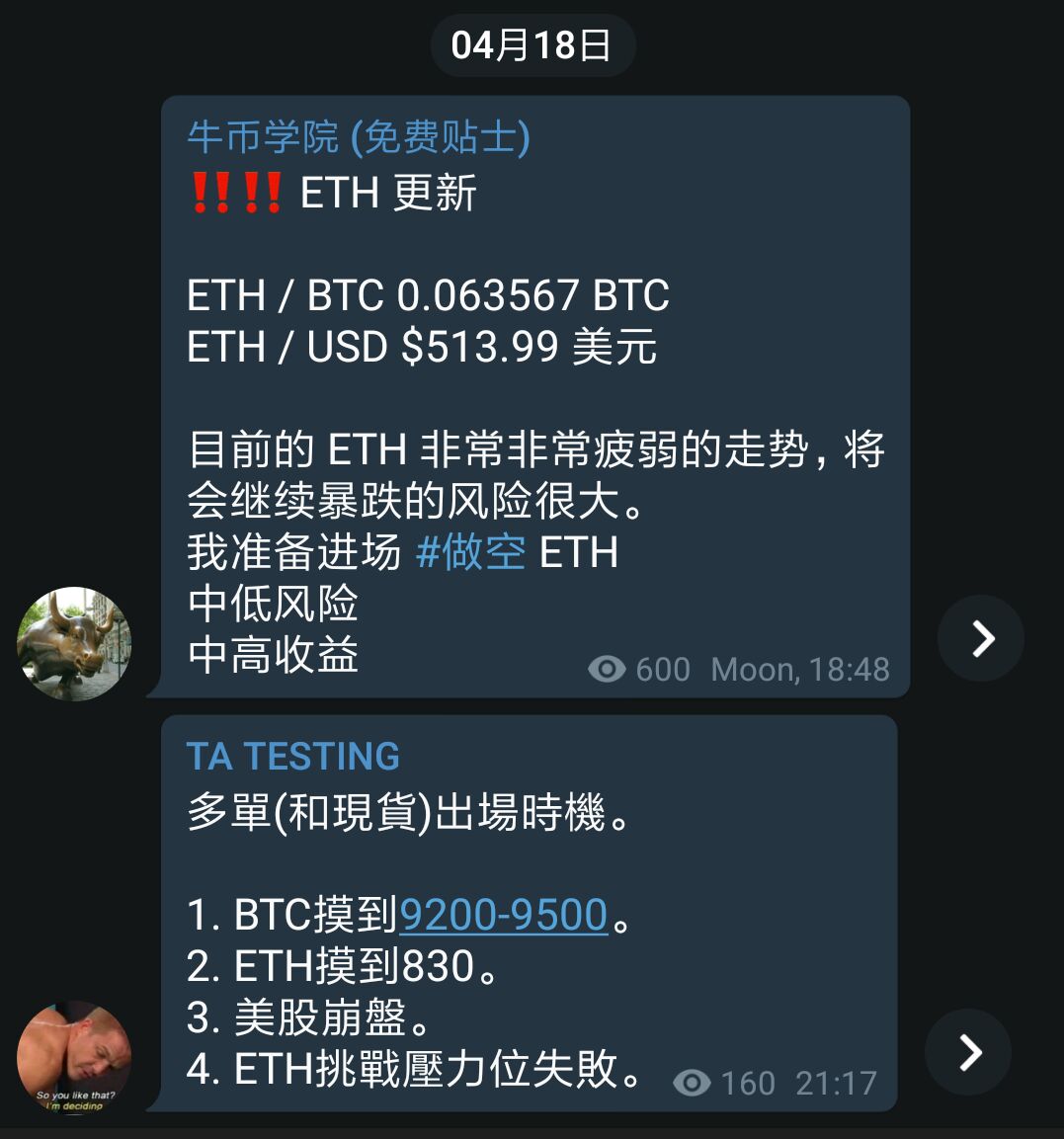Screen dimensions: 1064x1139
Task: Open the TA TESTING sender name
Action: pos(292,756)
